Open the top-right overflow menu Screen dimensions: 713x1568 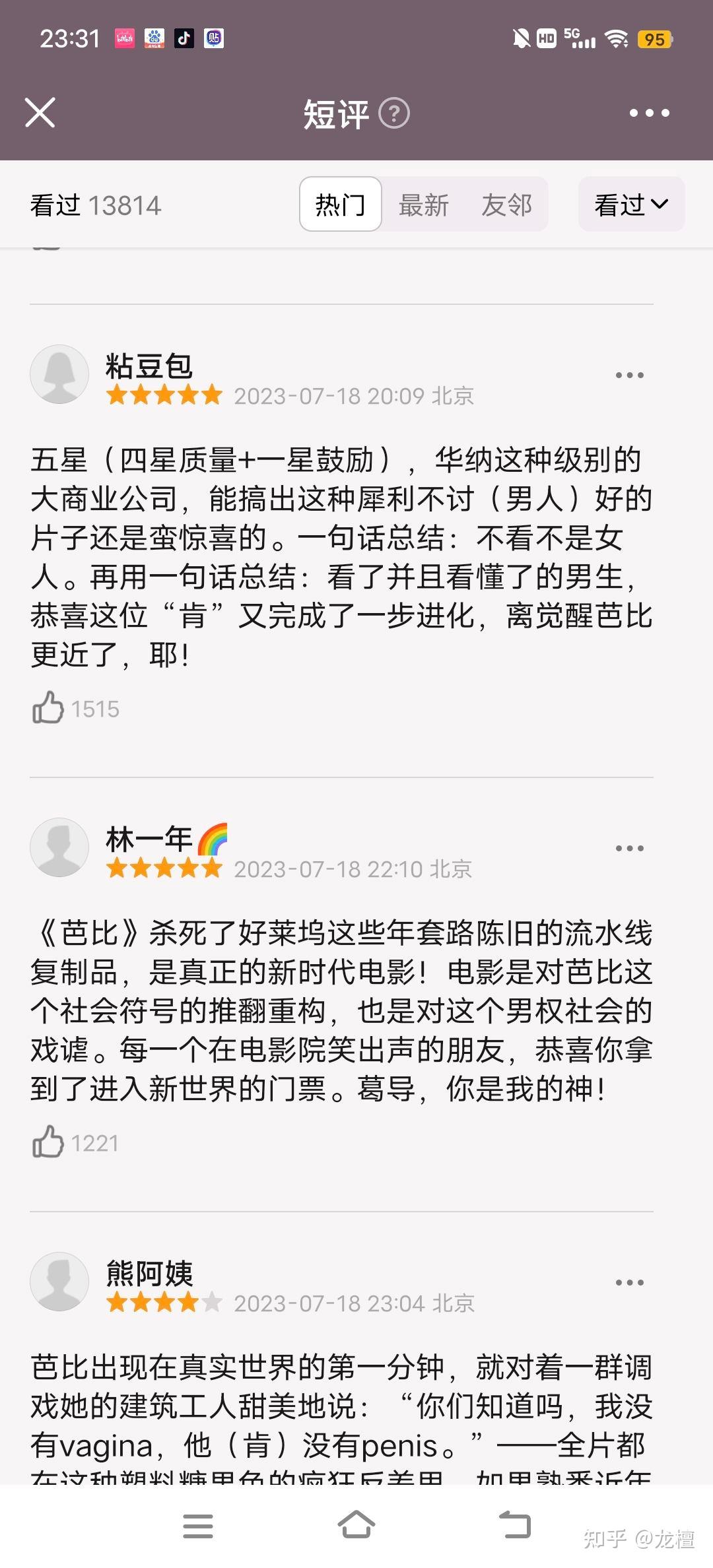click(x=650, y=113)
